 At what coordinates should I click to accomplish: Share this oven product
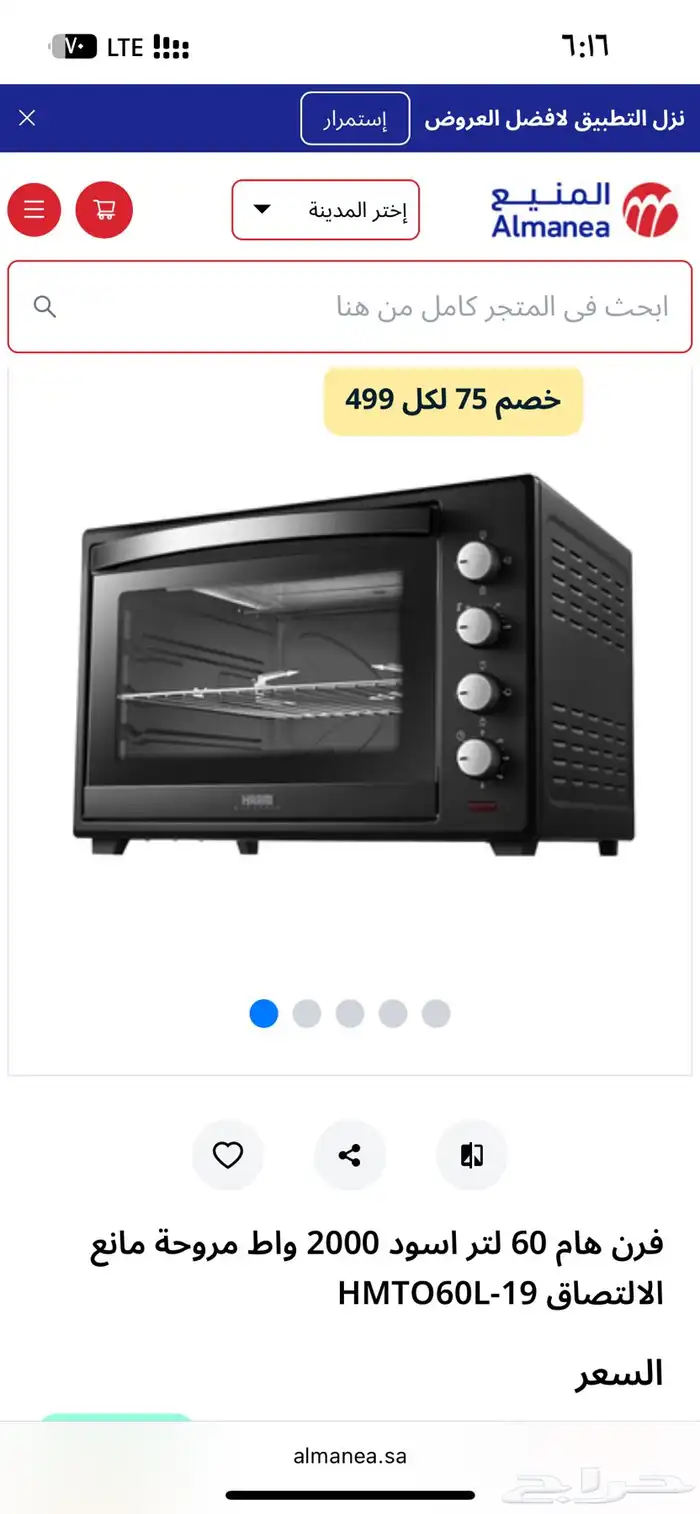click(x=349, y=1156)
